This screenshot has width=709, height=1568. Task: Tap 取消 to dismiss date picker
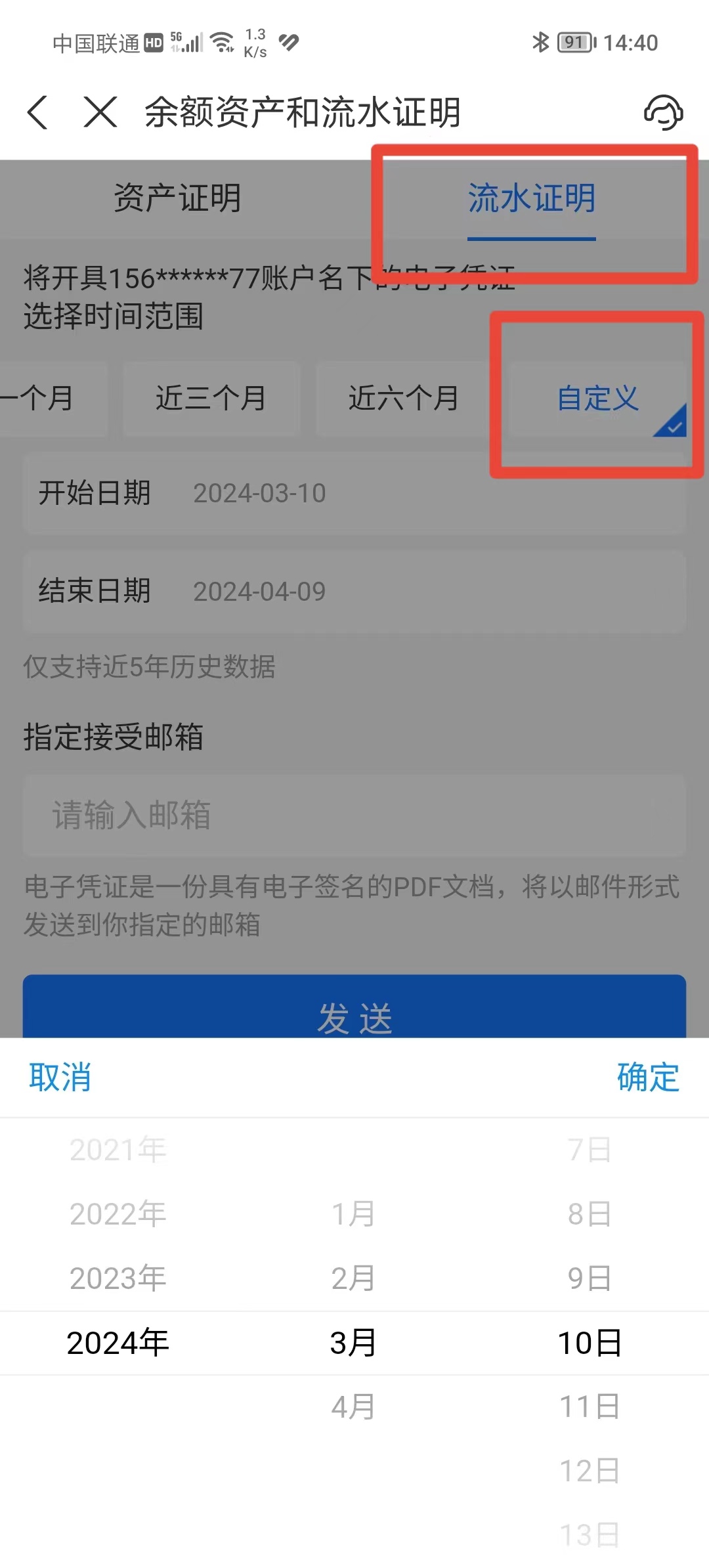point(60,1078)
